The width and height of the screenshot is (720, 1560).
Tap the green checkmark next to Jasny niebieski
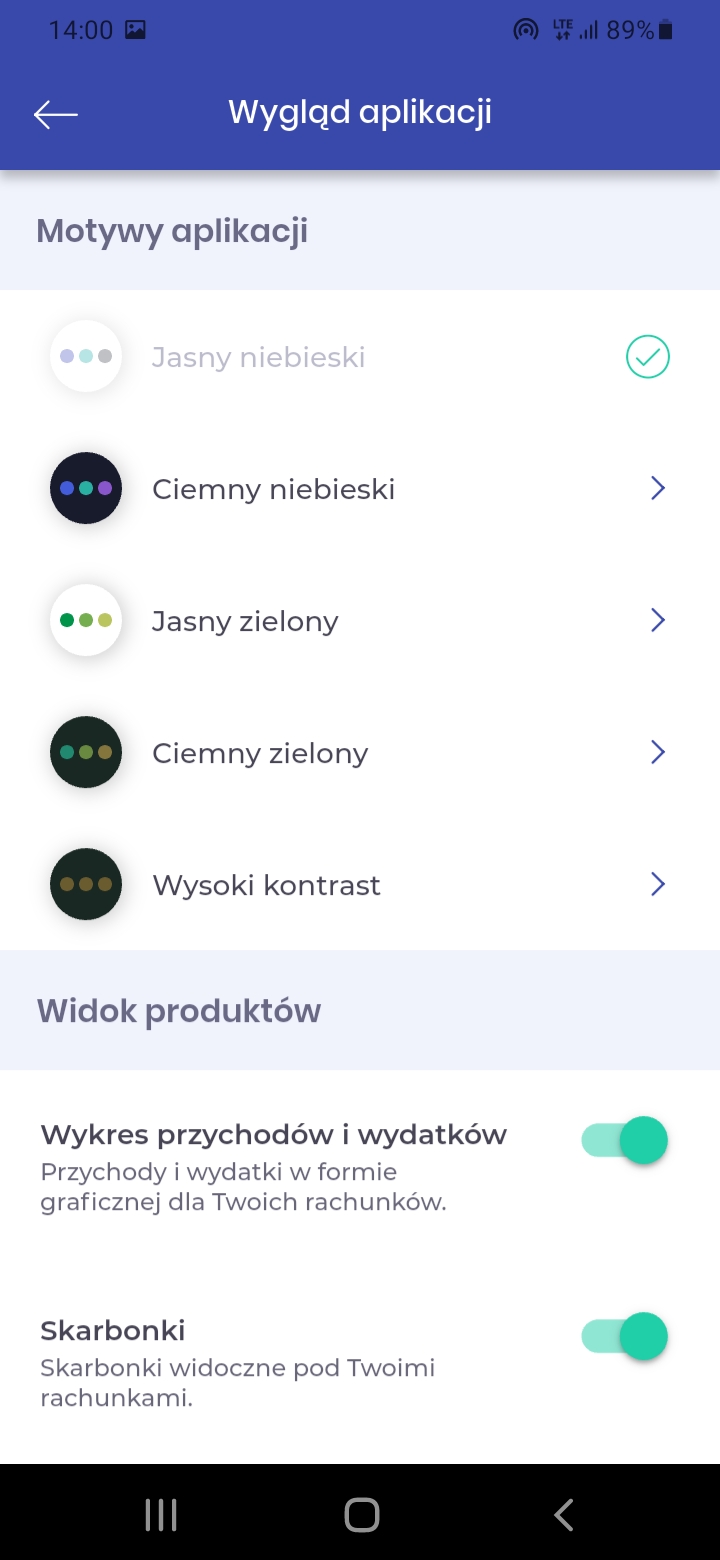point(648,356)
